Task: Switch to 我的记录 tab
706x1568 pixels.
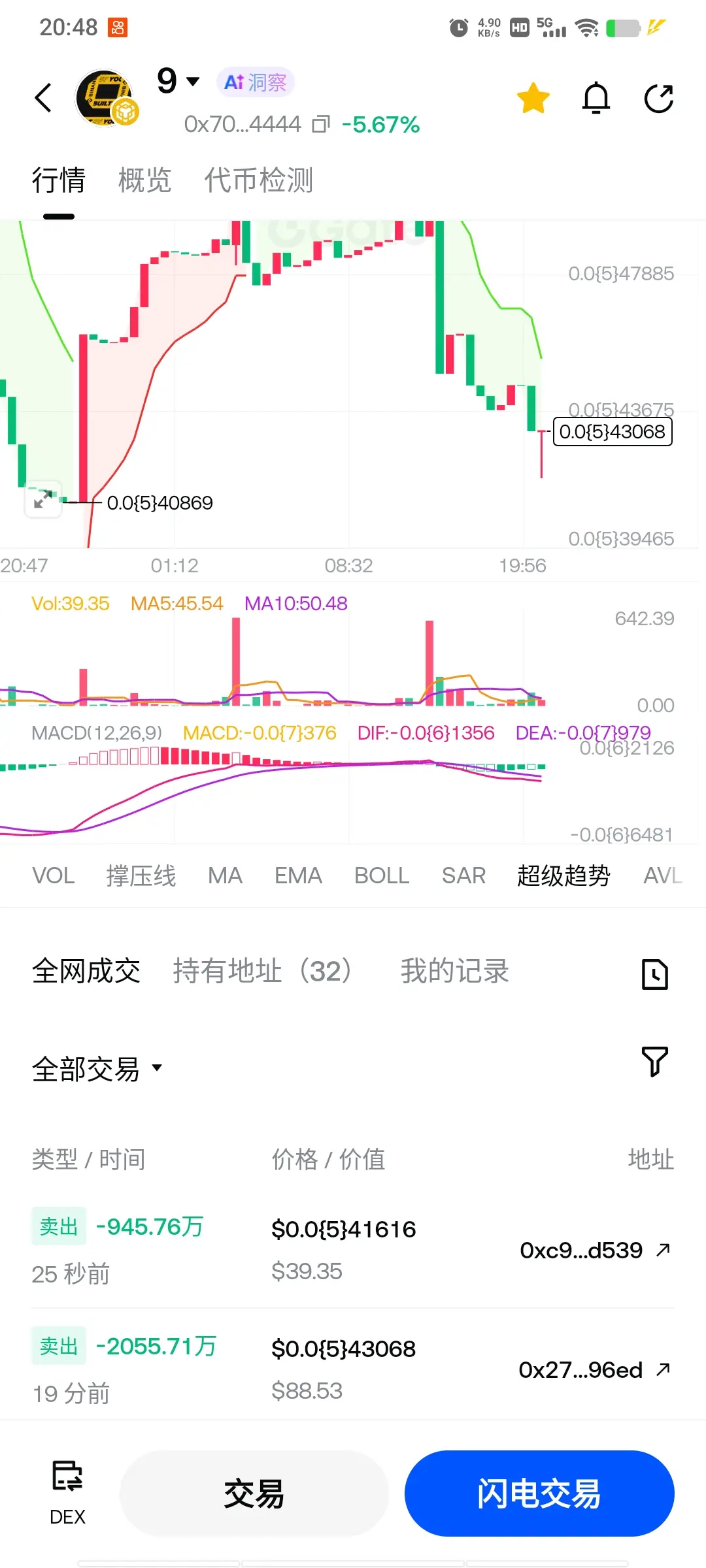Action: coord(454,971)
